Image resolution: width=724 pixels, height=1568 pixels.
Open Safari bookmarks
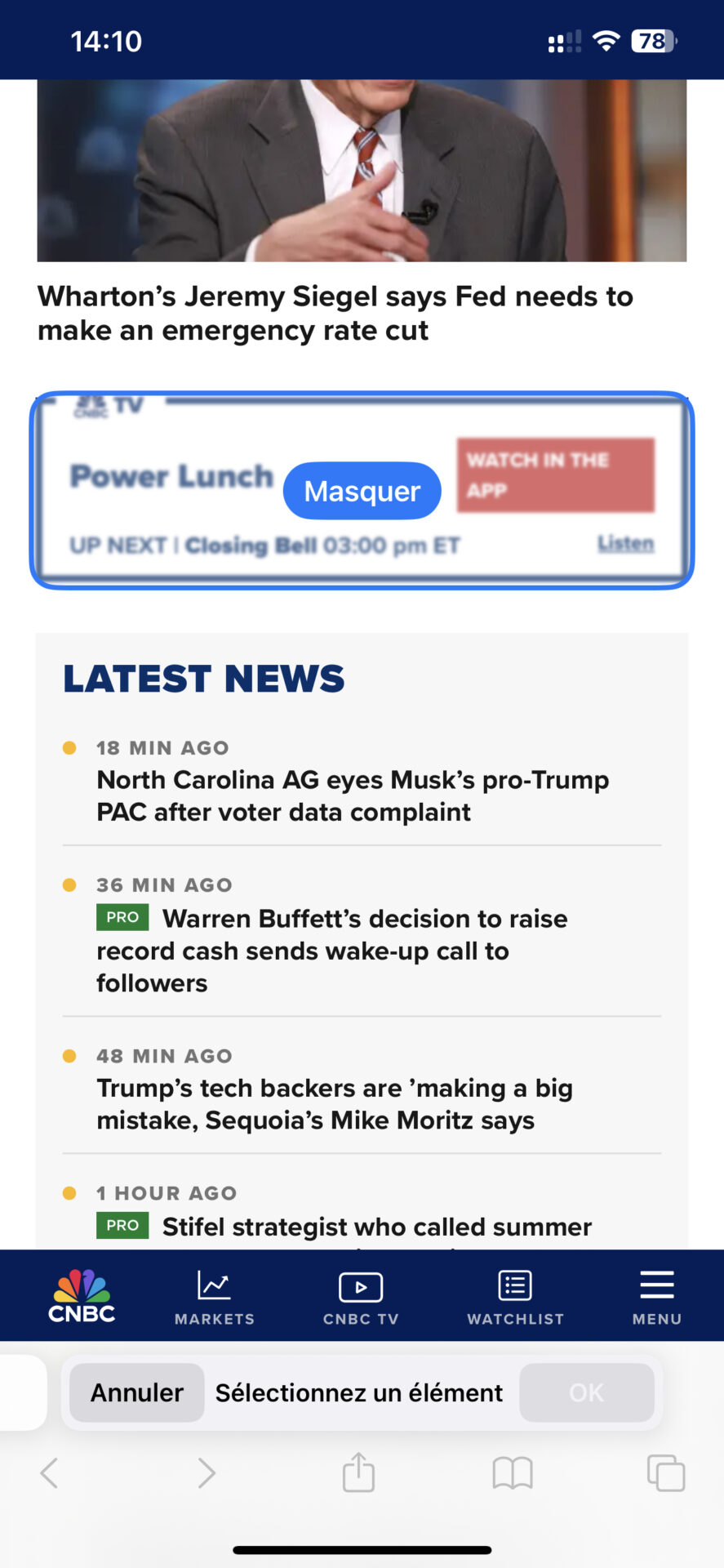(x=512, y=1472)
